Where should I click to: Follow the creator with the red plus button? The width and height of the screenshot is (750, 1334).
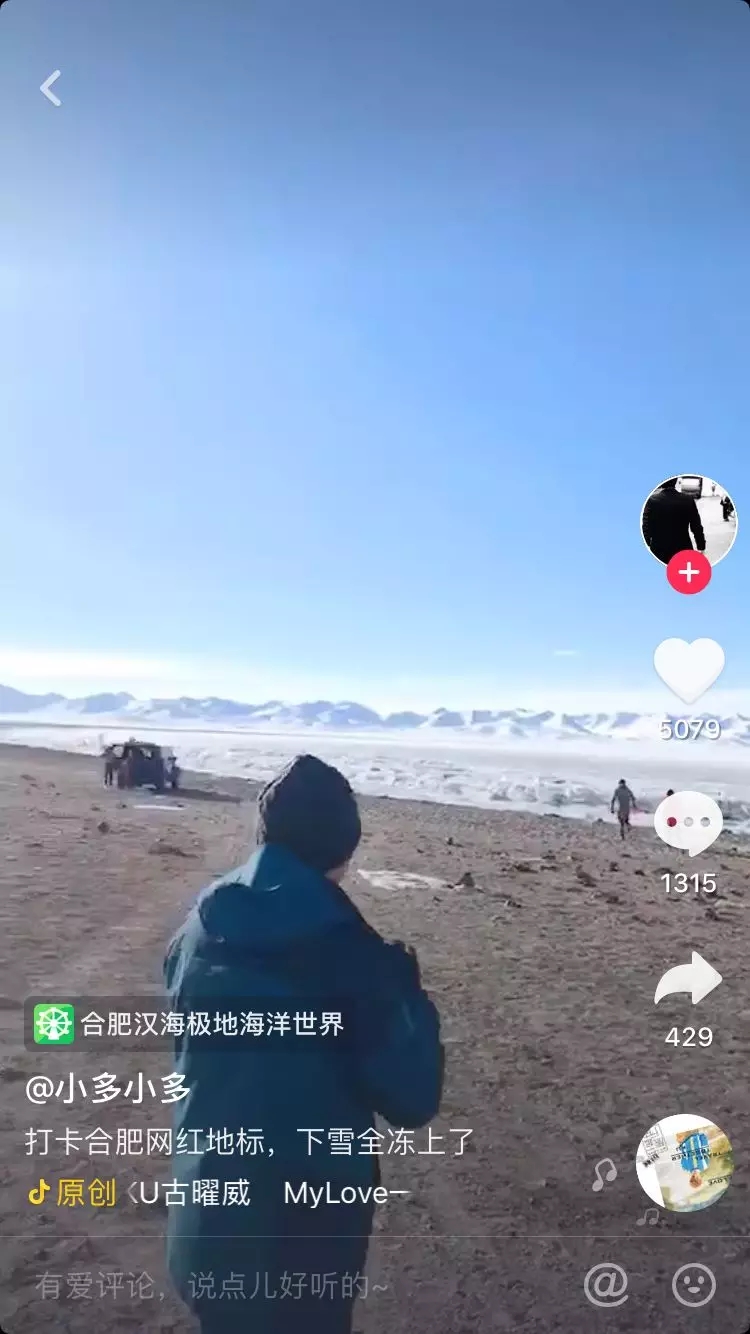point(689,572)
